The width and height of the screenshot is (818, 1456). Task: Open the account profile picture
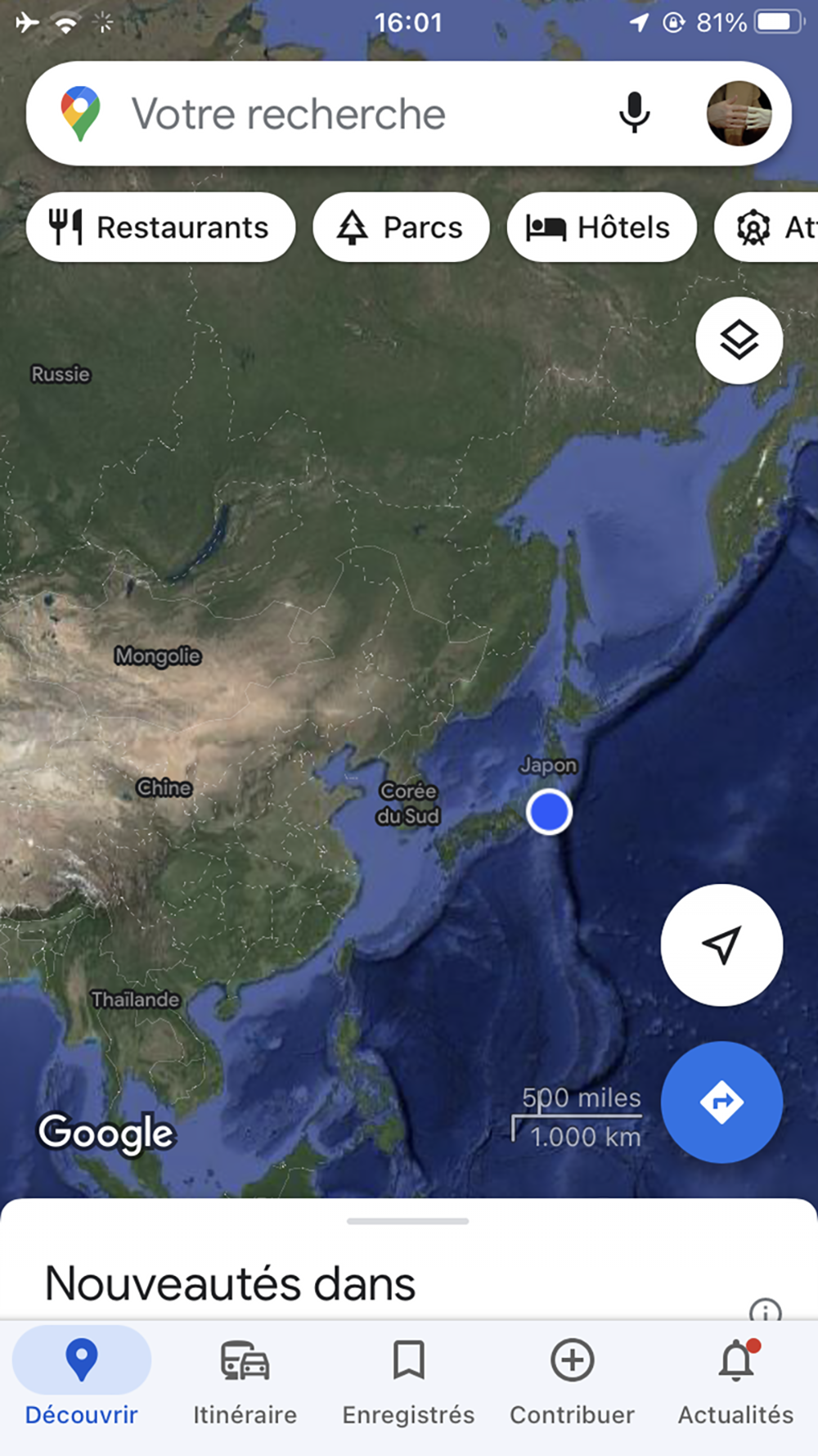(x=739, y=114)
